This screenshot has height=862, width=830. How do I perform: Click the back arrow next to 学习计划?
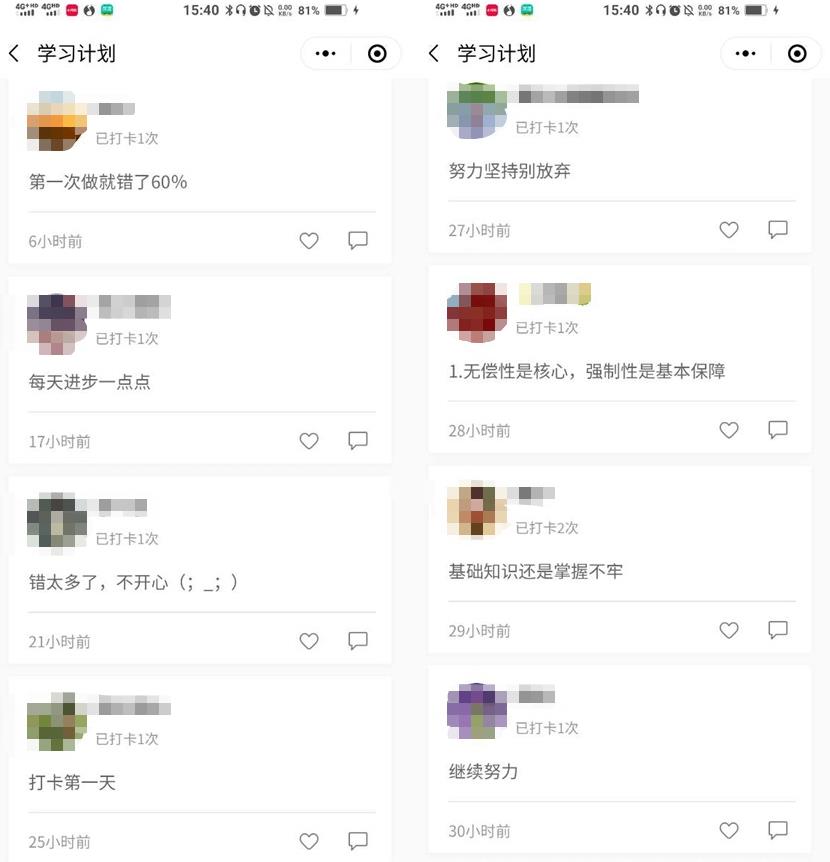pos(14,53)
